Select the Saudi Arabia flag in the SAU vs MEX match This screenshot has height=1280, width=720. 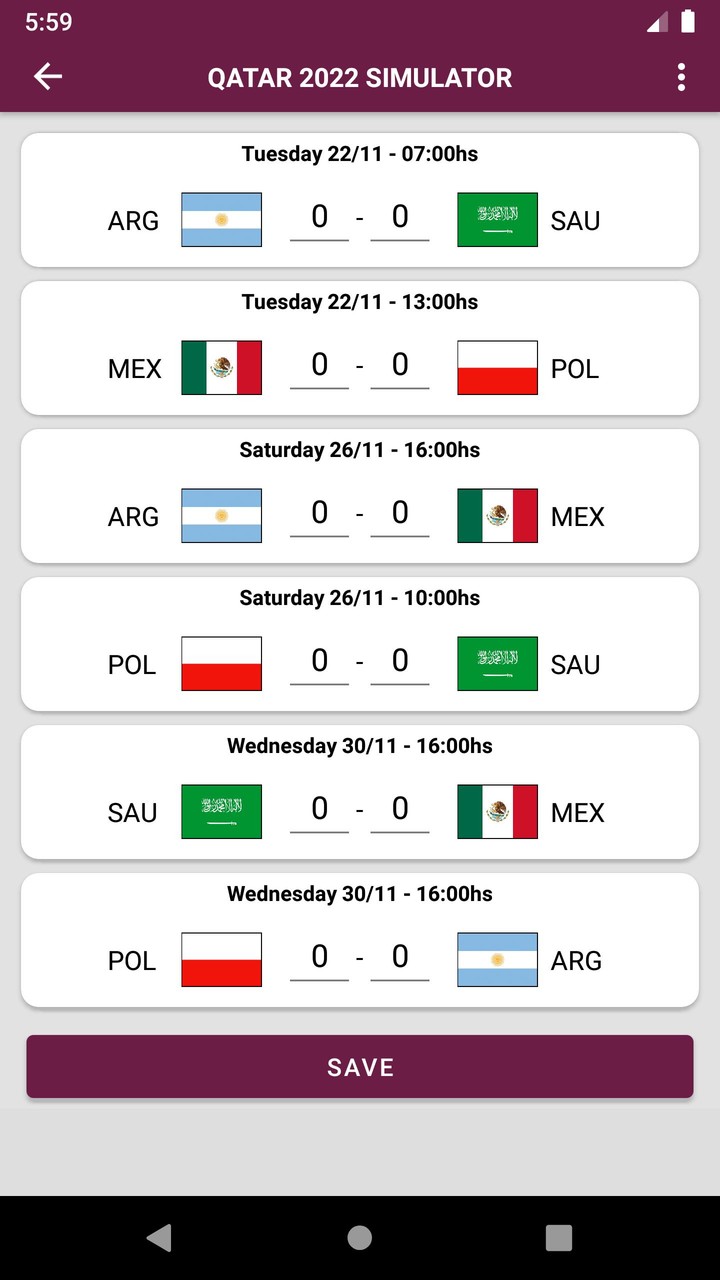point(221,811)
